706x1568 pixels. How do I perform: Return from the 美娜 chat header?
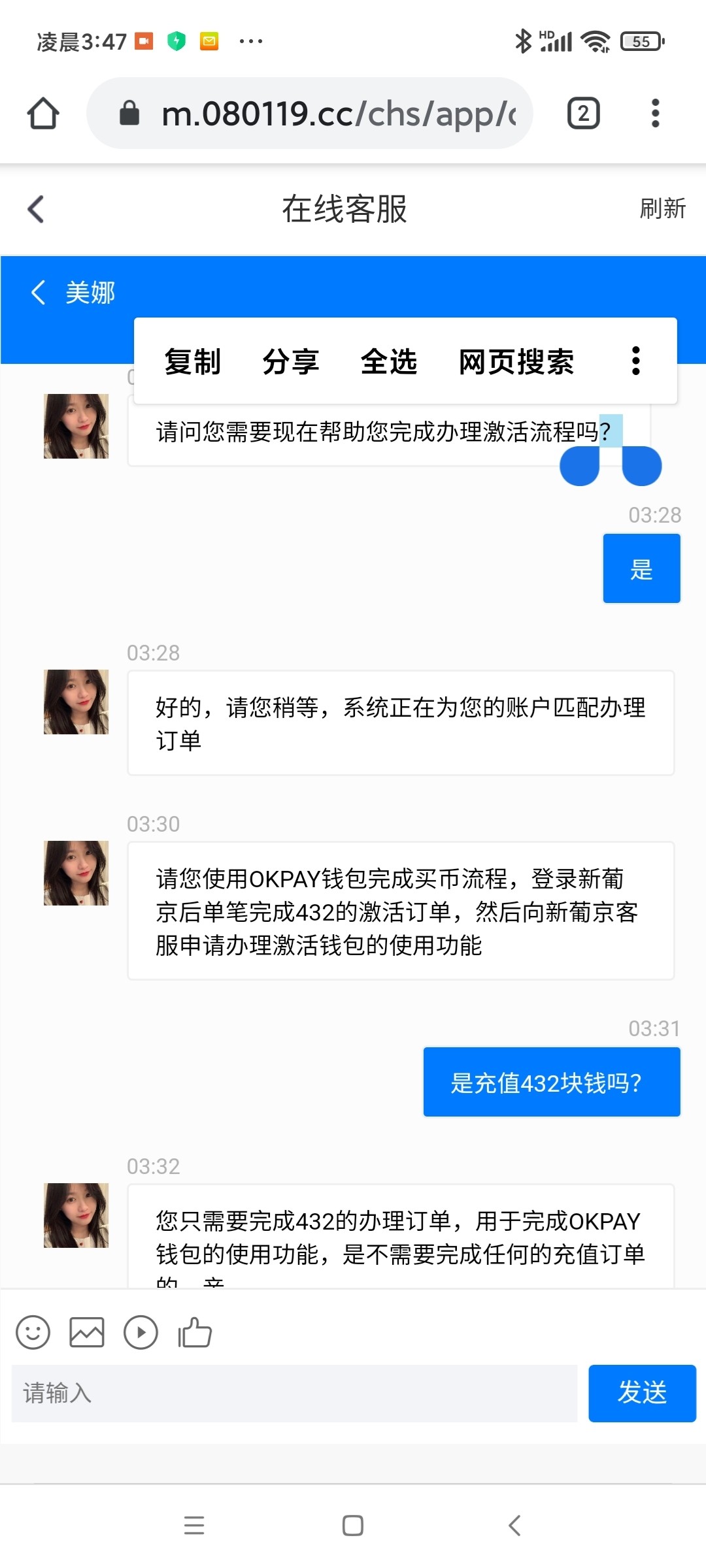(x=39, y=292)
